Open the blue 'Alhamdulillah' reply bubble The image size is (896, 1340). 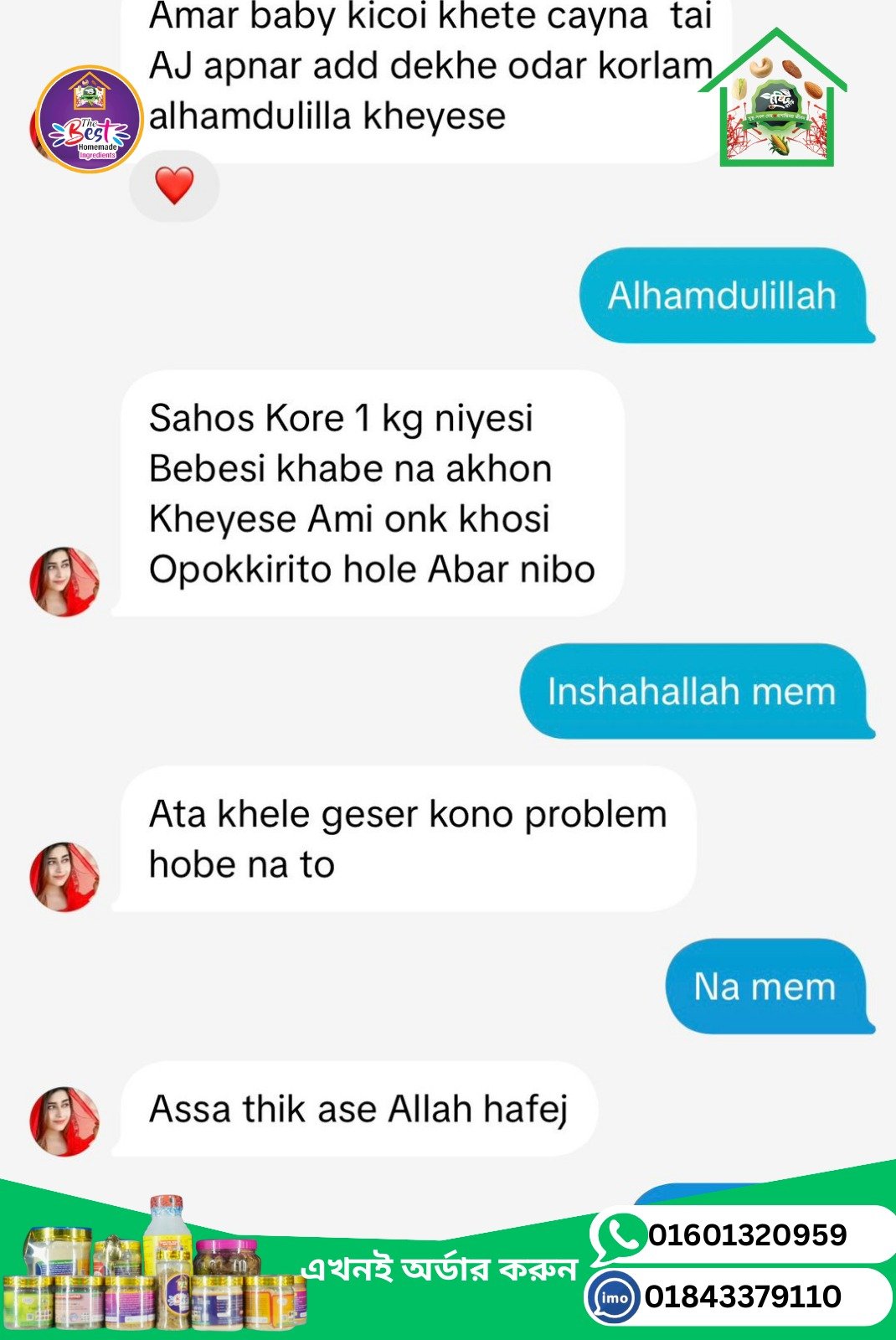(x=722, y=295)
